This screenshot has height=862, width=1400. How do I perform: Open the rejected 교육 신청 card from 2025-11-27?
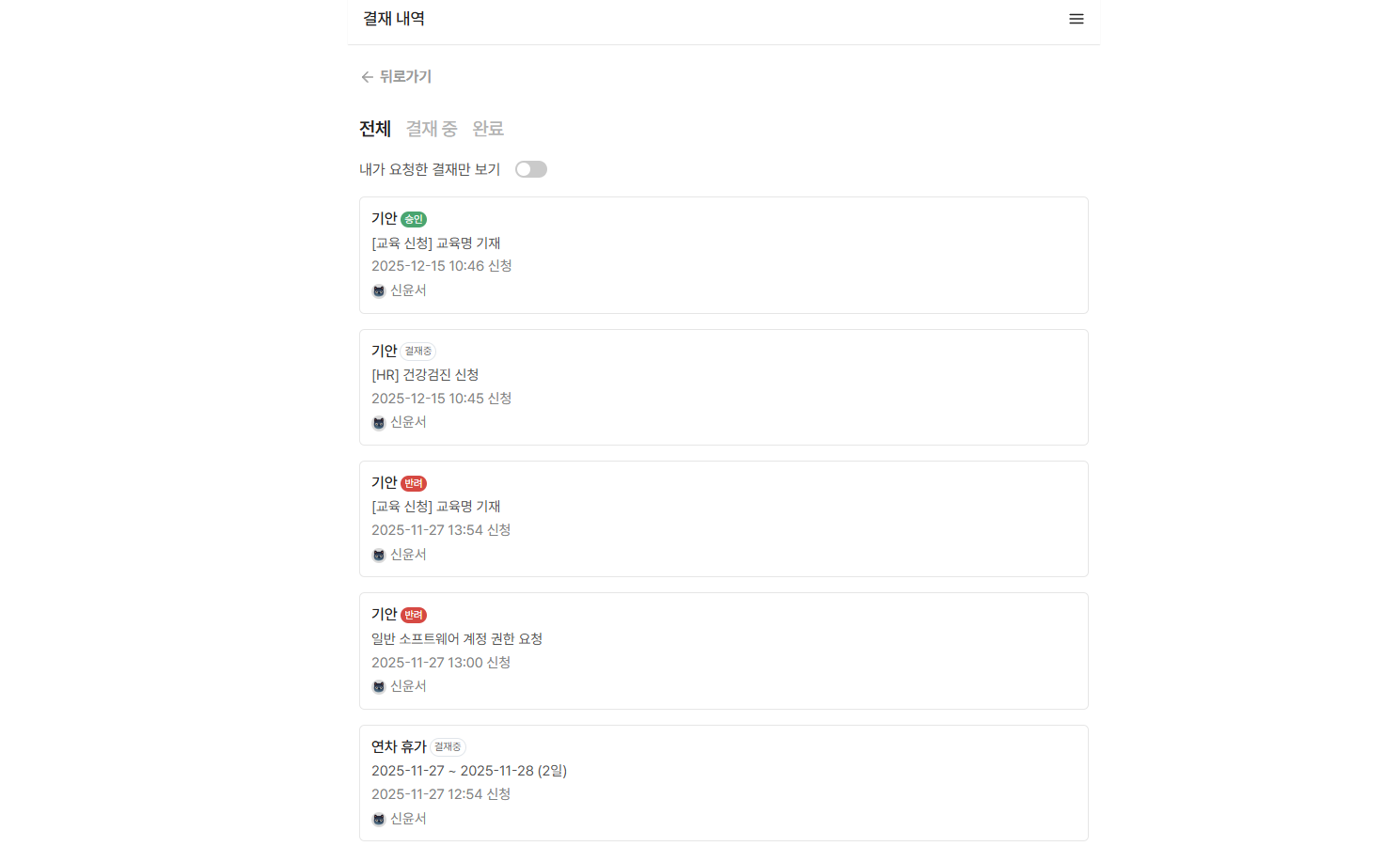[x=723, y=518]
